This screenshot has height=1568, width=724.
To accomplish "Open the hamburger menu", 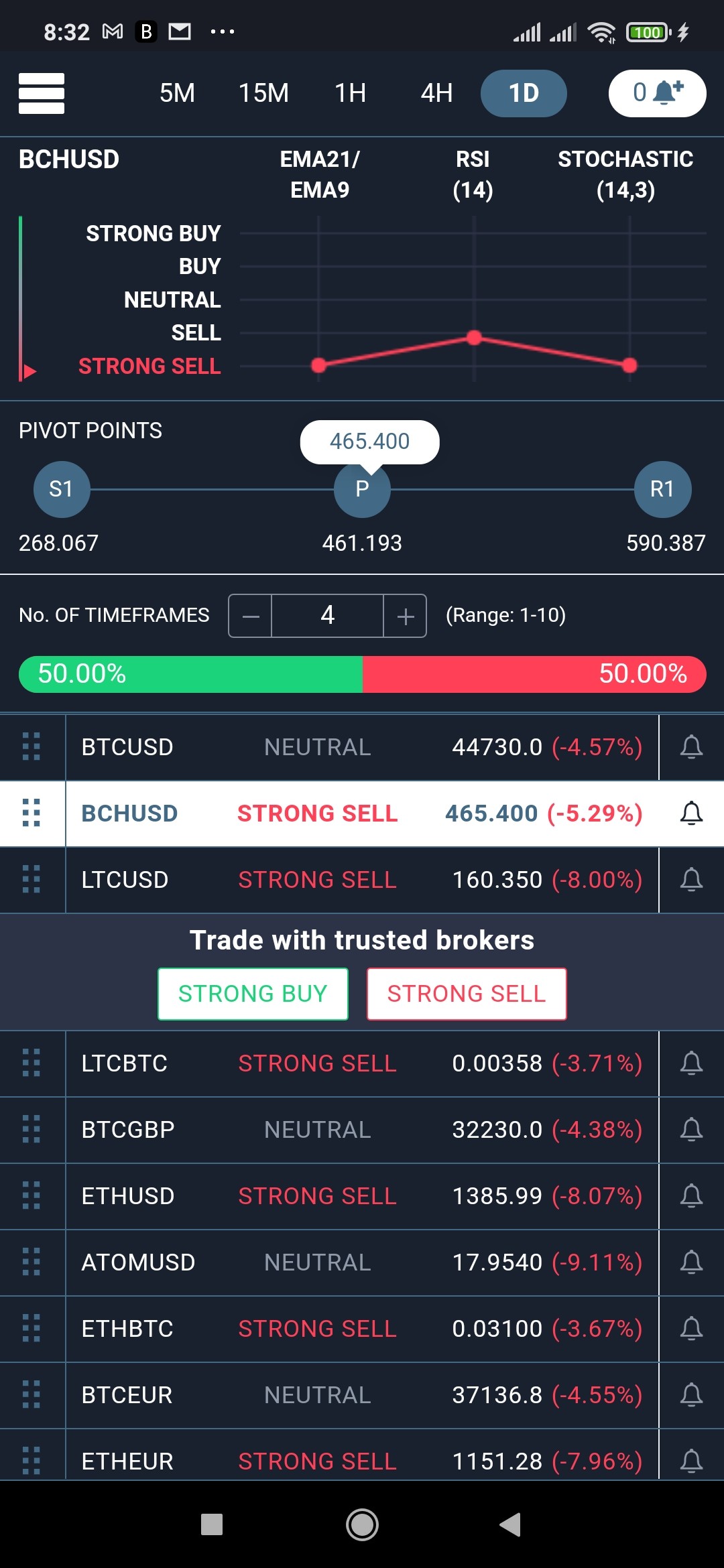I will [42, 93].
